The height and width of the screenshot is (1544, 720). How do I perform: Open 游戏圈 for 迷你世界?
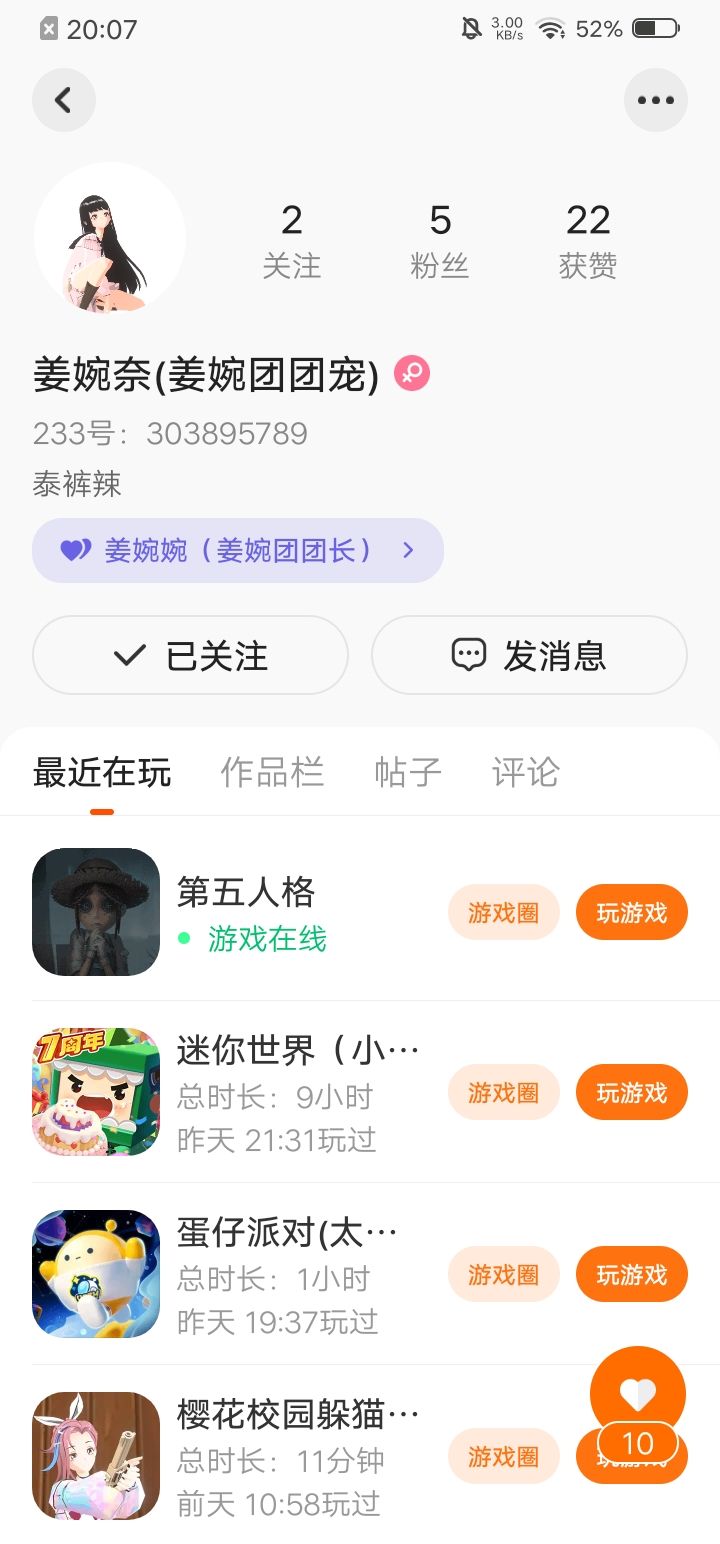tap(503, 1093)
